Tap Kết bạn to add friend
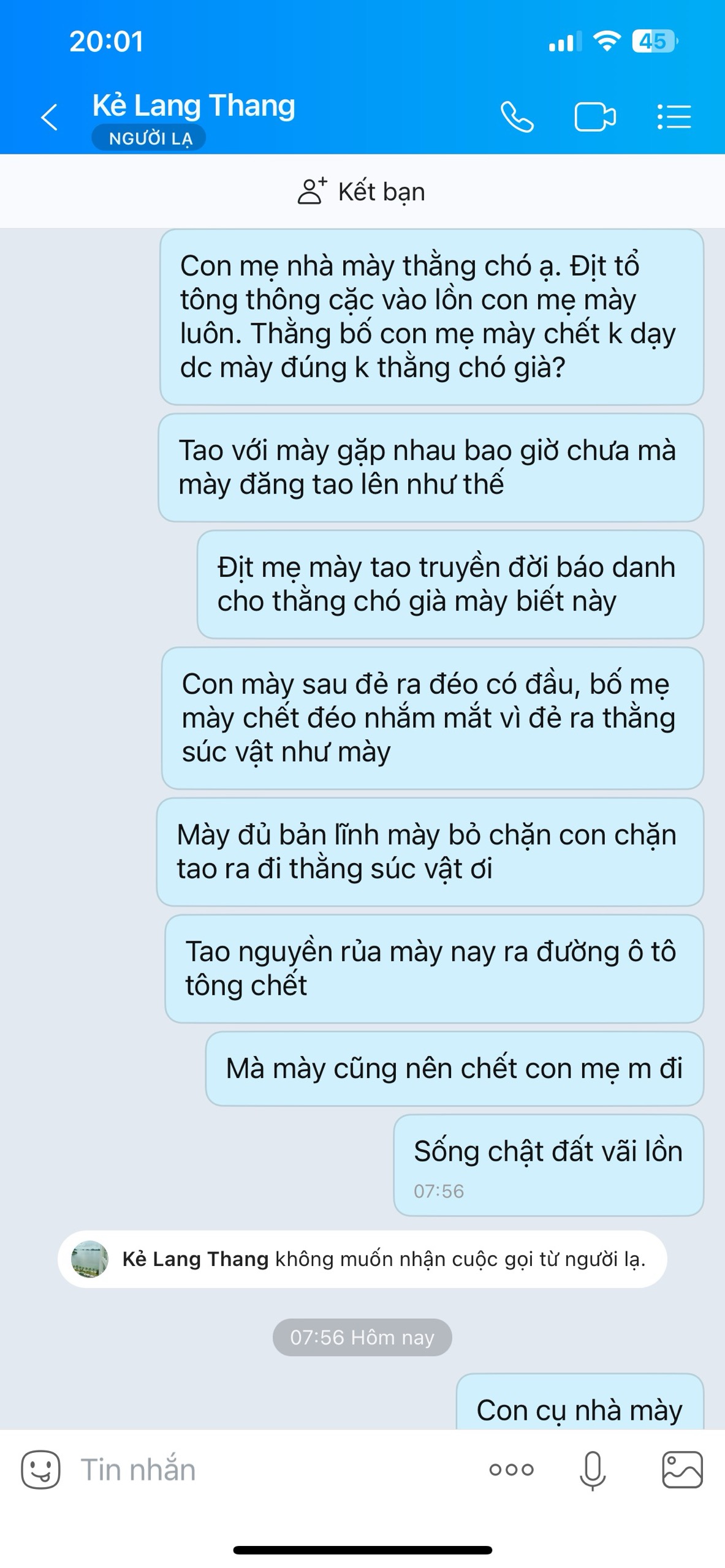The height and width of the screenshot is (1568, 725). pyautogui.click(x=362, y=192)
